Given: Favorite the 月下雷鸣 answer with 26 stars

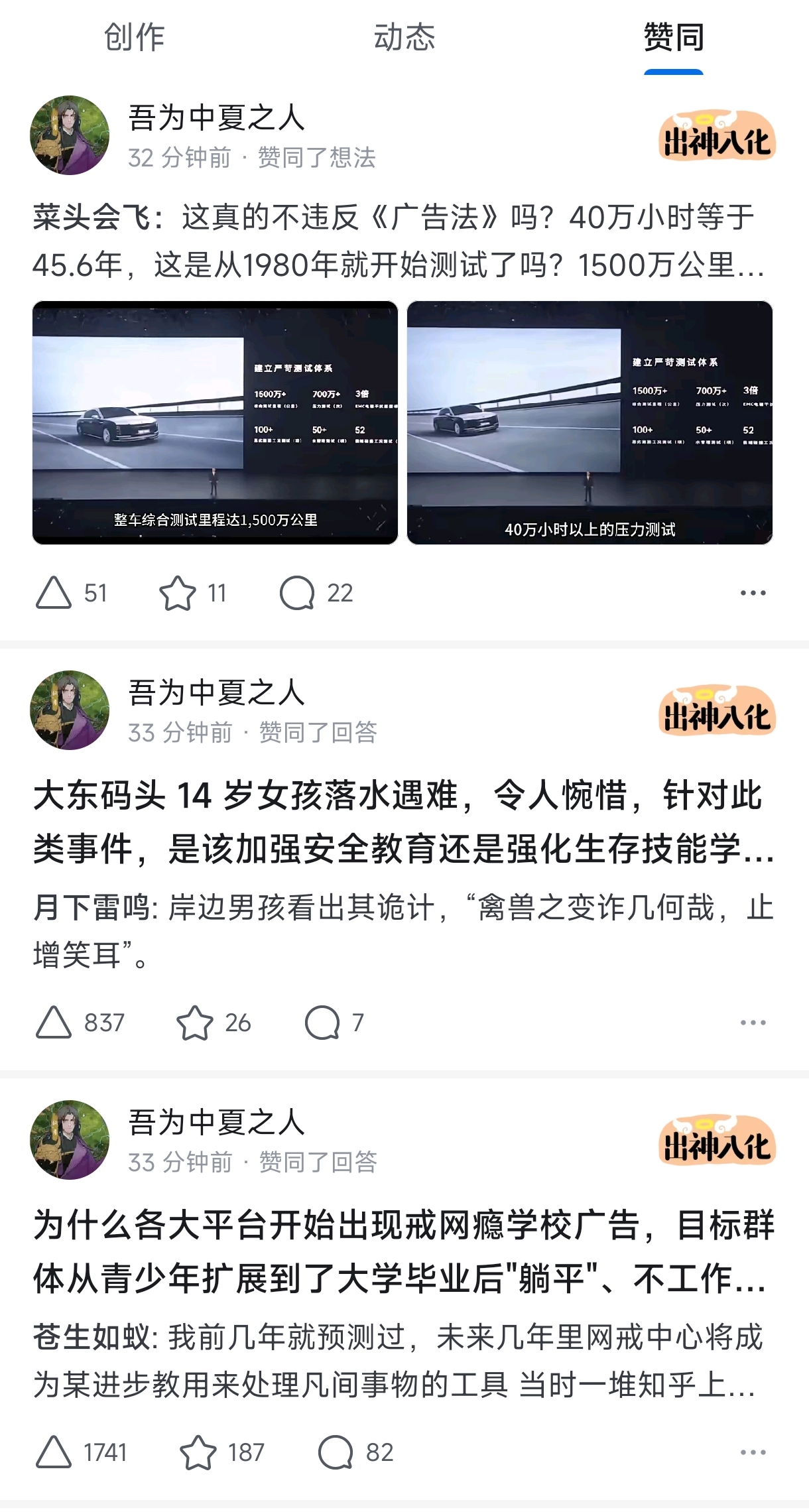Looking at the screenshot, I should tap(214, 1022).
